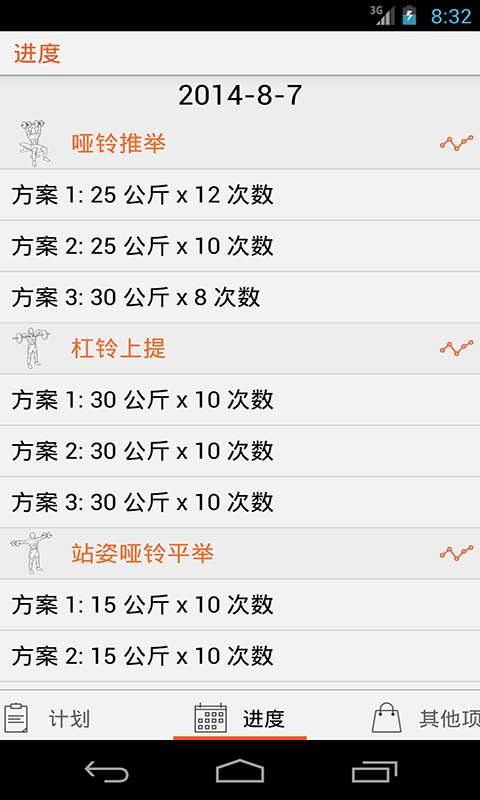Select 方案 2 of 站姿哑铃平举

[x=240, y=656]
